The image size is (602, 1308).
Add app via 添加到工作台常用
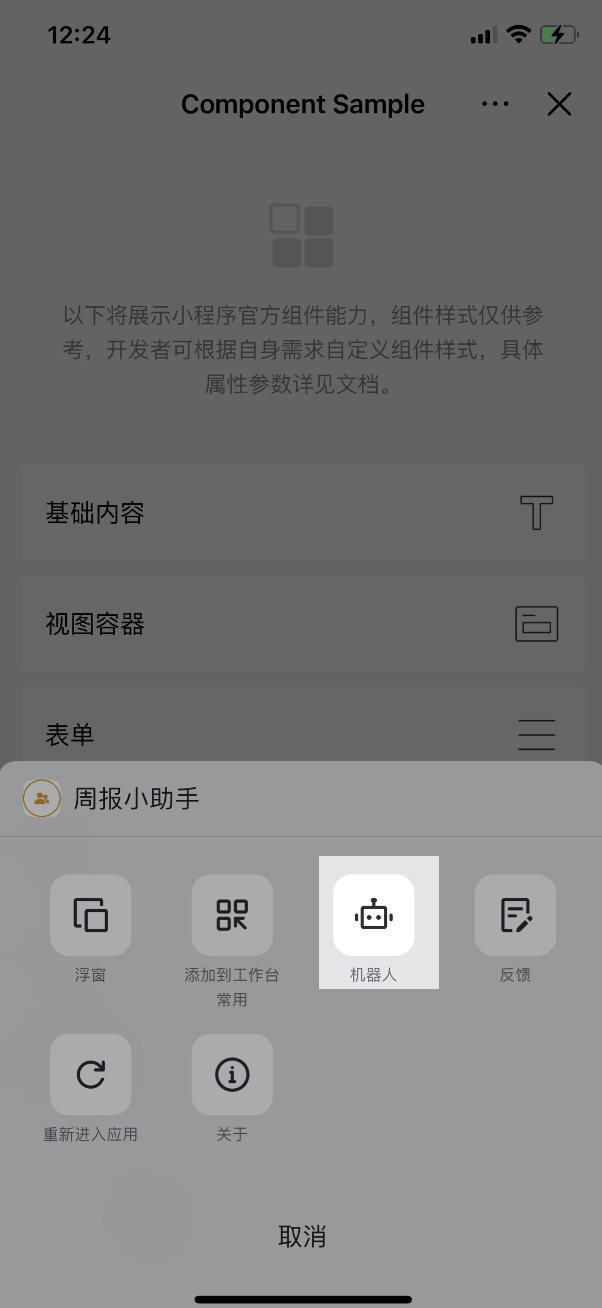click(x=232, y=915)
